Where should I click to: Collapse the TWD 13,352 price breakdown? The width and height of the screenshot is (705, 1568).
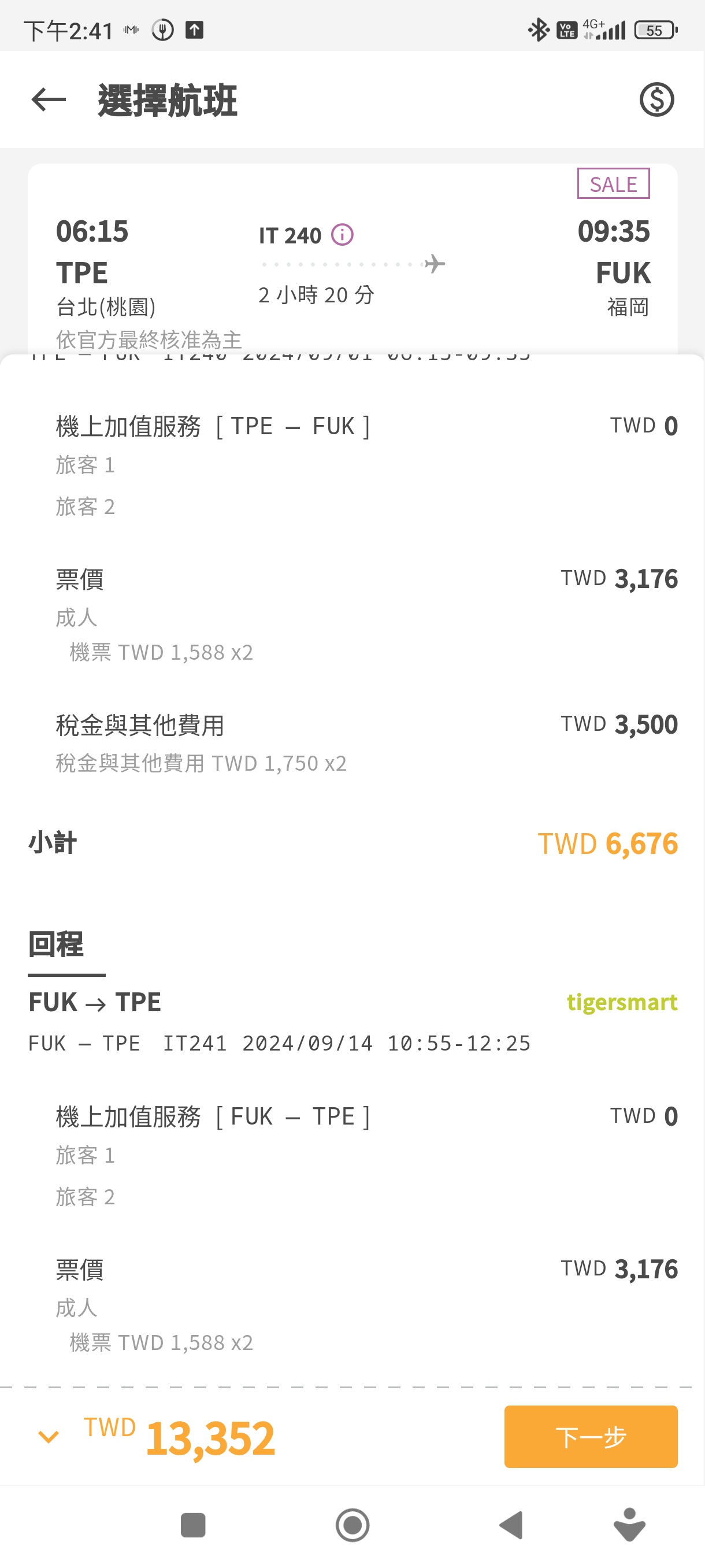[49, 1437]
